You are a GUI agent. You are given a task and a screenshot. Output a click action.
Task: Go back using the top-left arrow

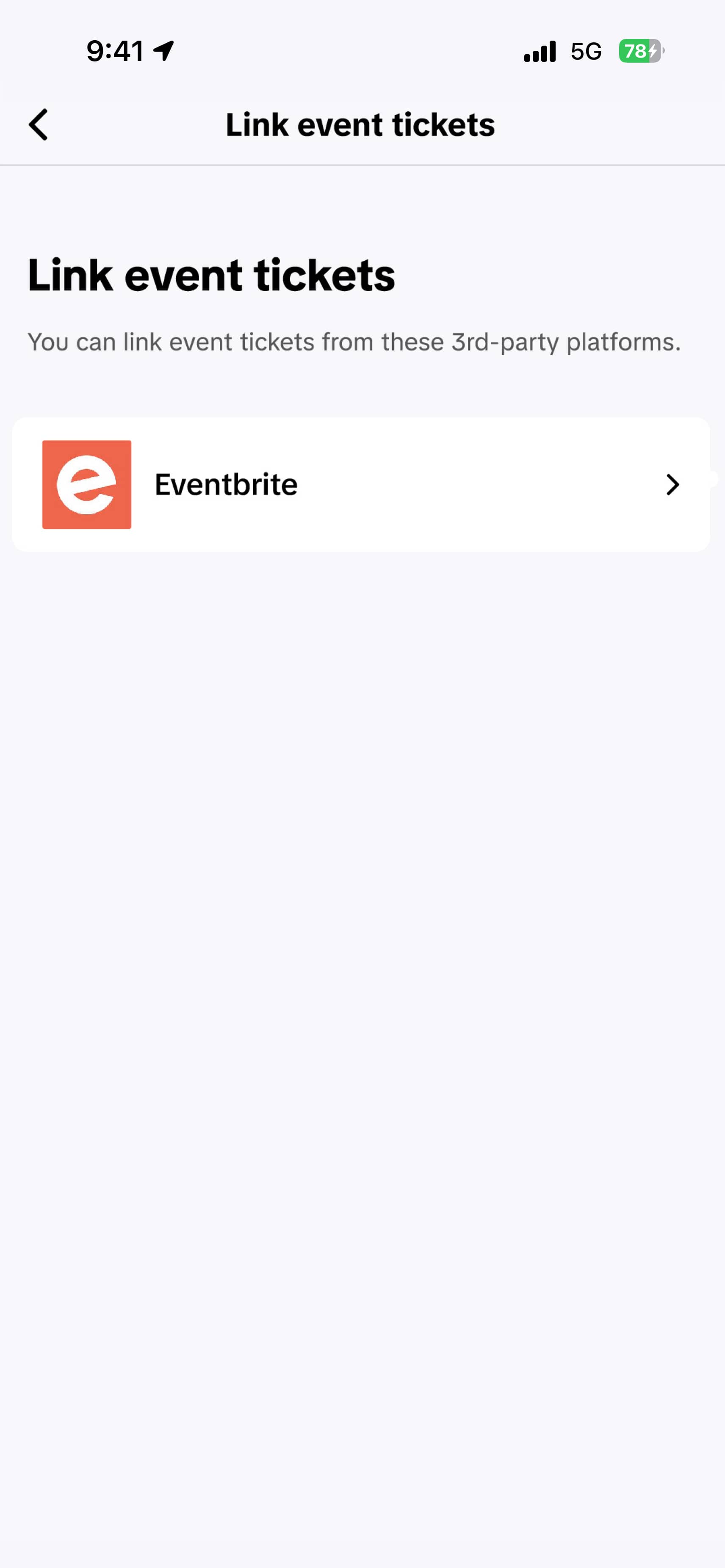pos(38,125)
